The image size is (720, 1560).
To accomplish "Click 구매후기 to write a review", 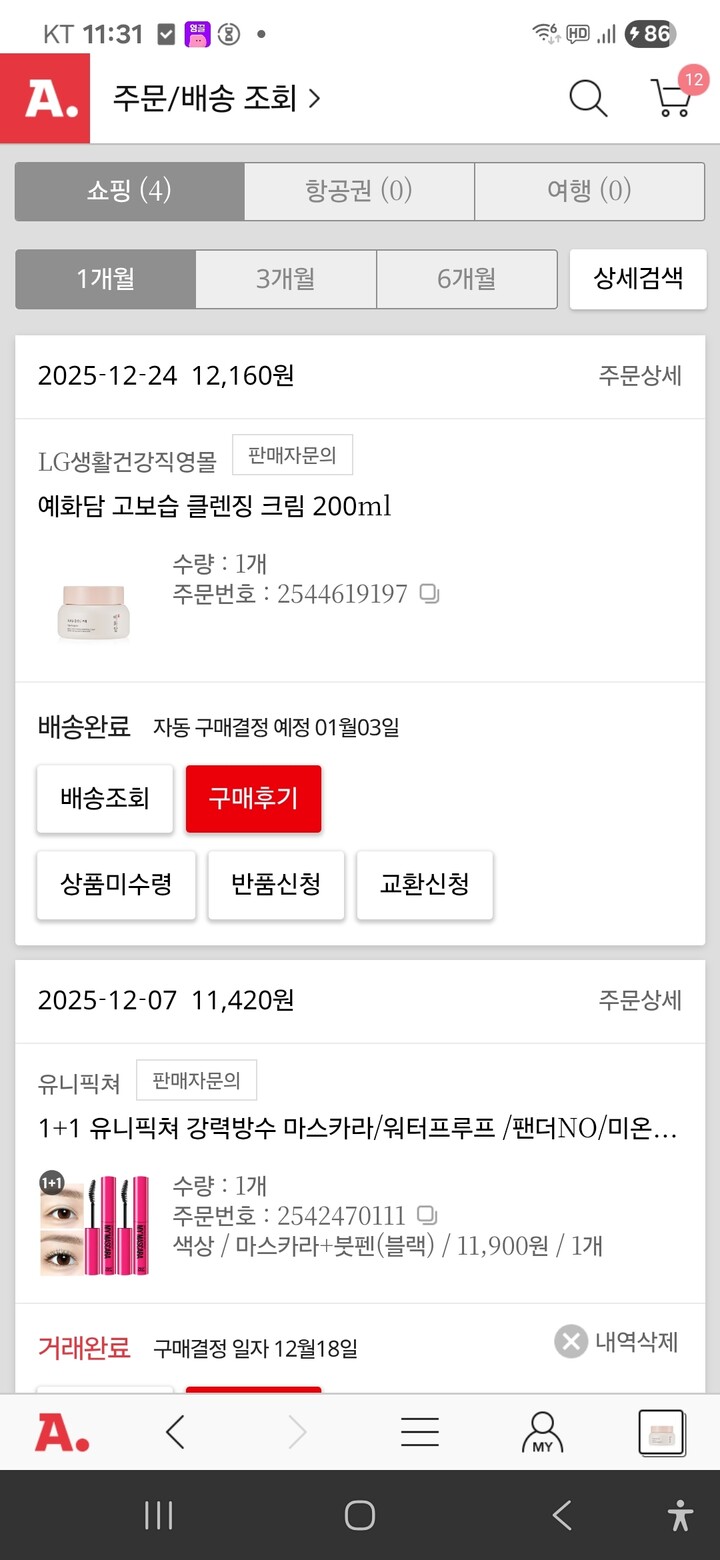I will tap(253, 798).
